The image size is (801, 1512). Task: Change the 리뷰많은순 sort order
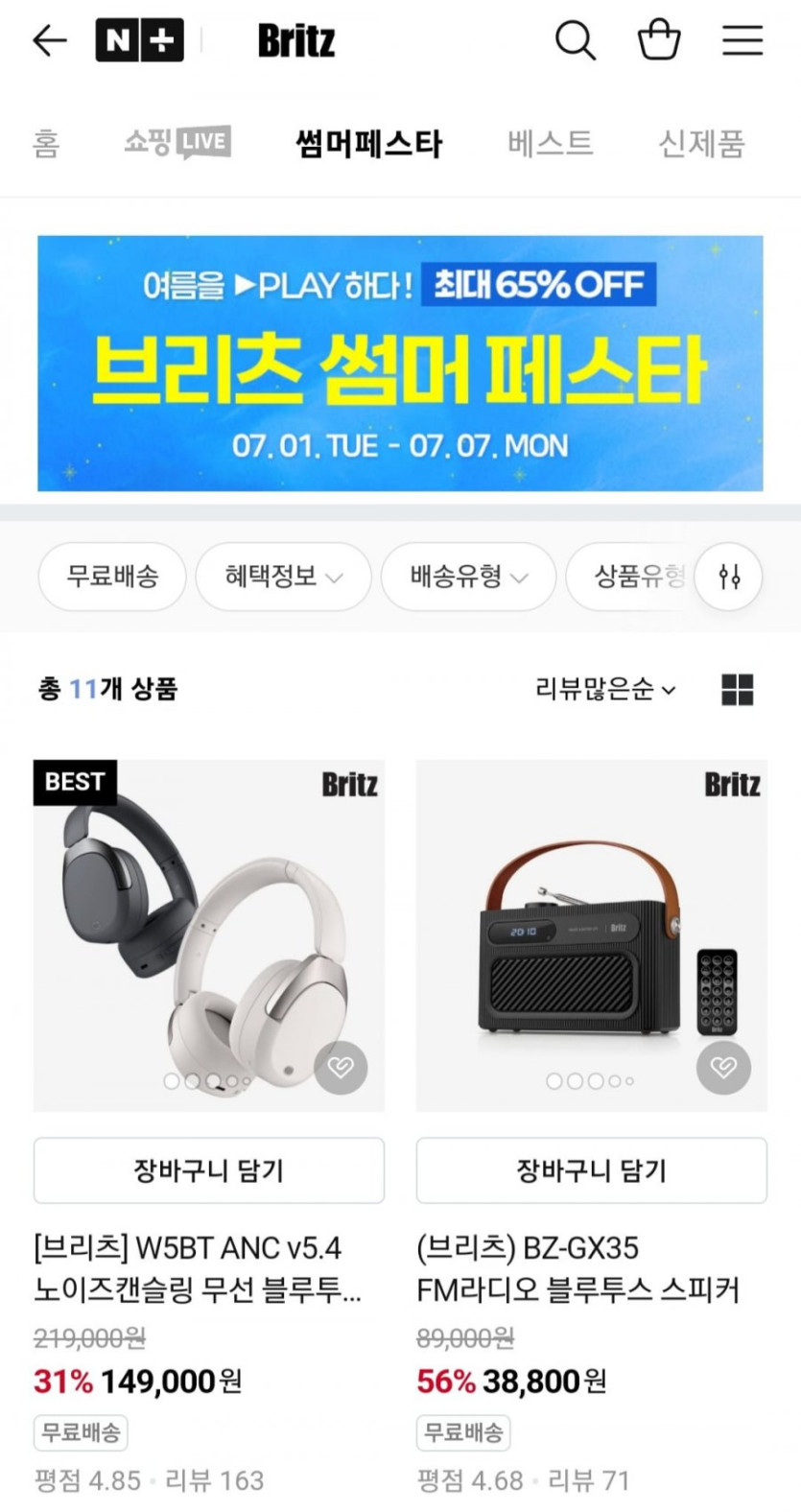click(x=605, y=689)
